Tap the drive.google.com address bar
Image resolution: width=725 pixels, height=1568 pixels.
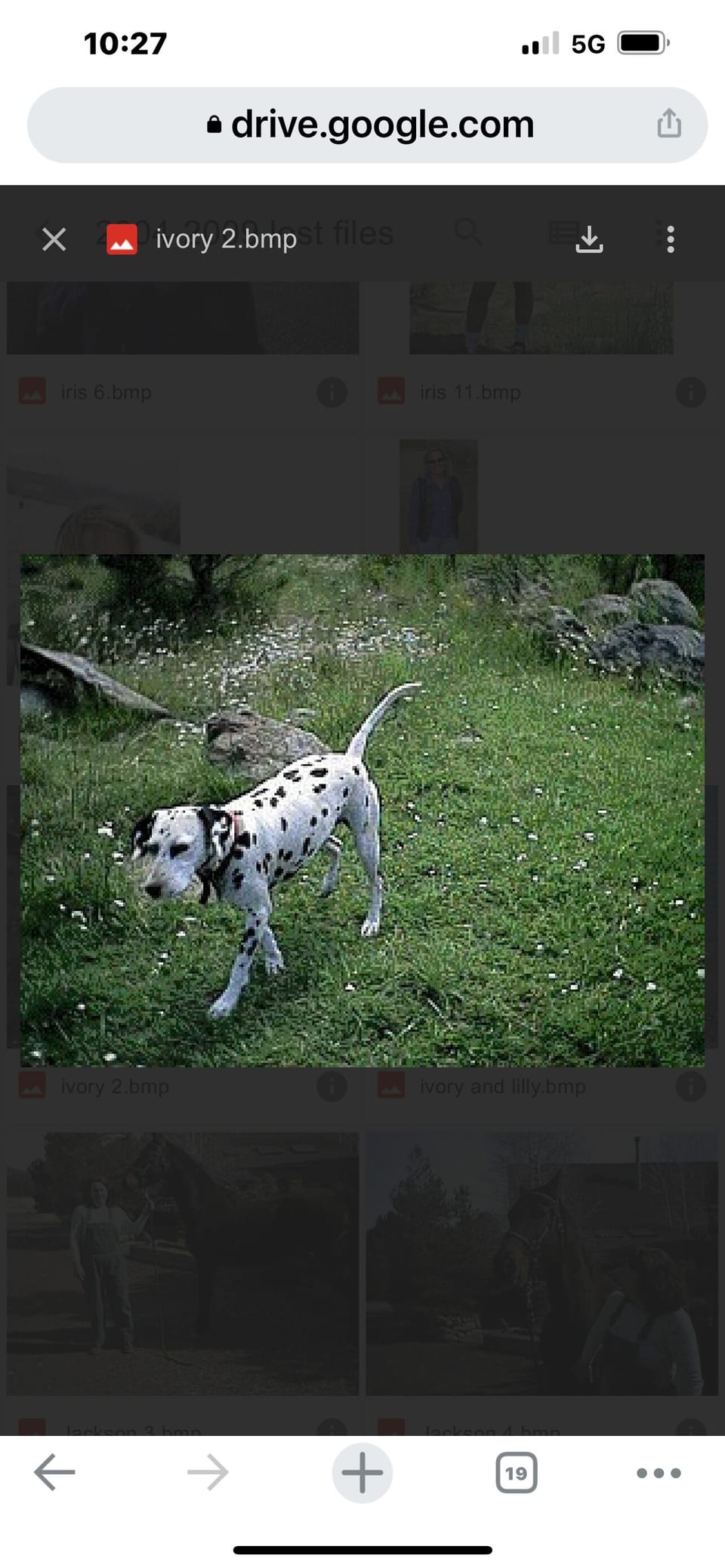point(370,125)
